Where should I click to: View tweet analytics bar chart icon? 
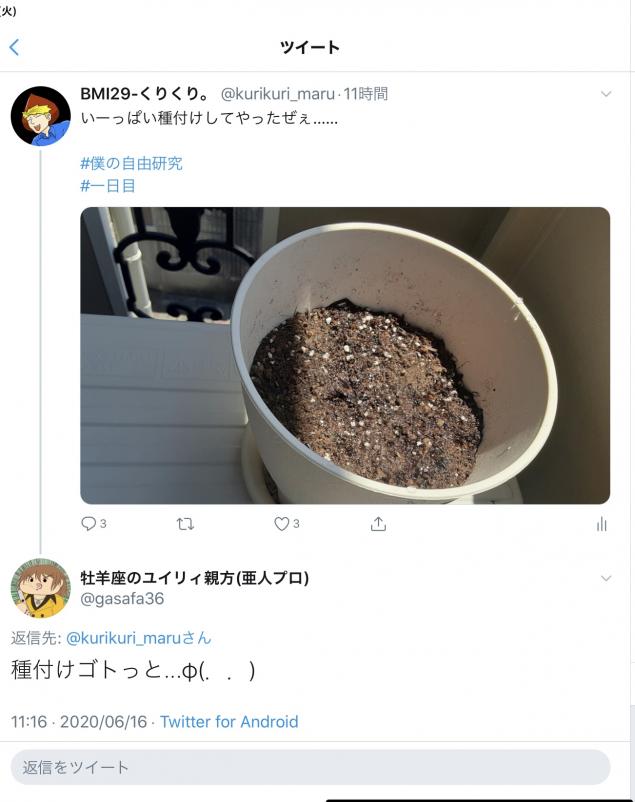click(x=601, y=523)
